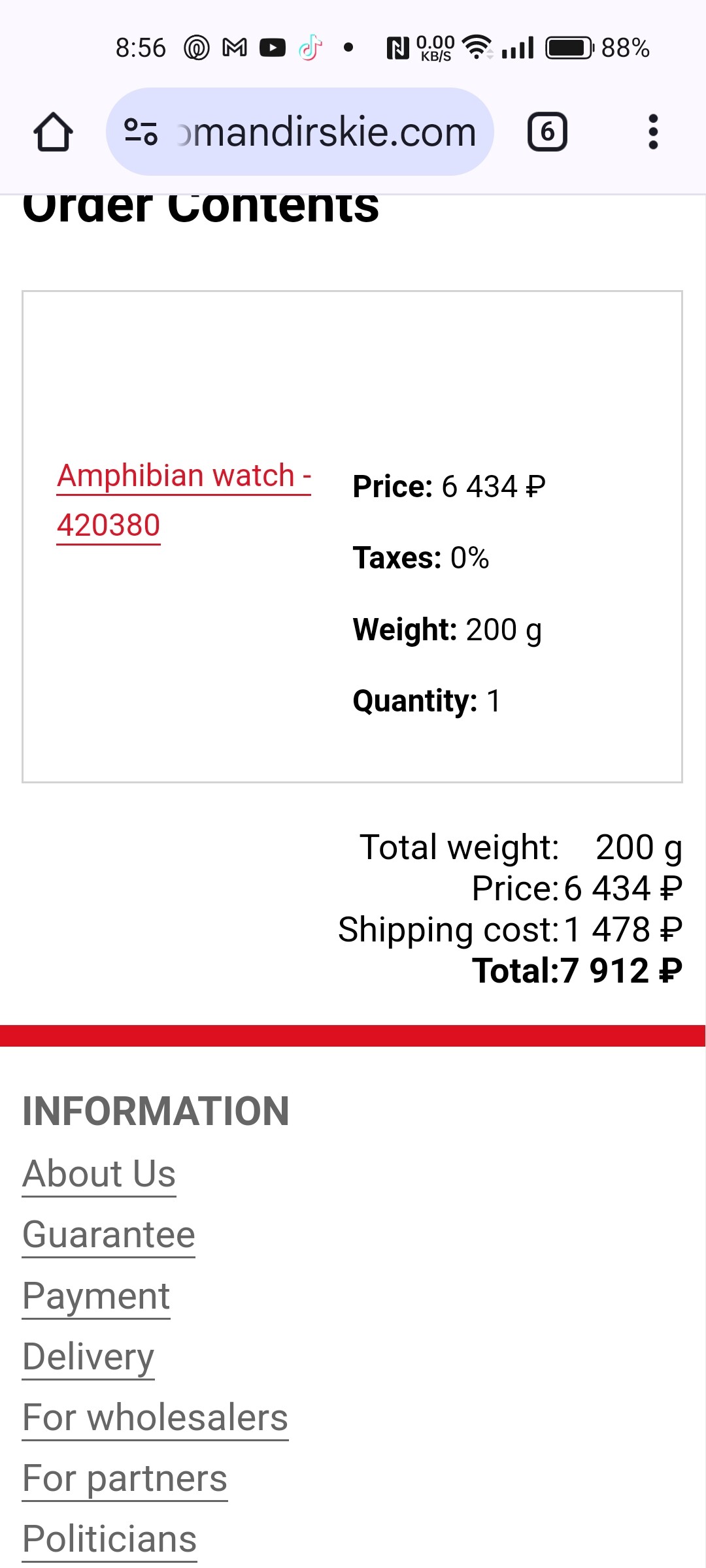706x1568 pixels.
Task: Open the Politicians link
Action: click(110, 1539)
